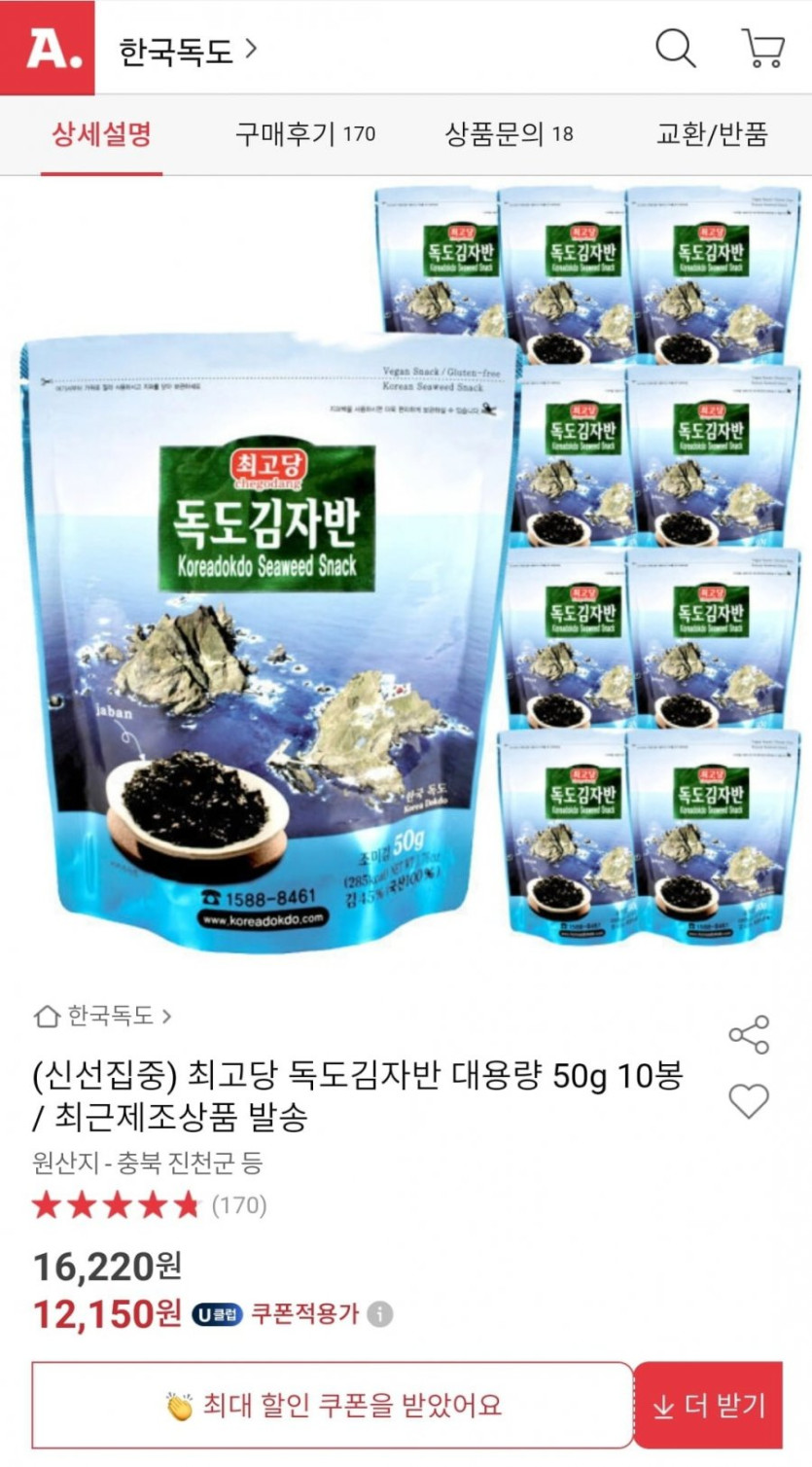Tap the red A. home logo
This screenshot has height=1467, width=812.
pyautogui.click(x=47, y=48)
